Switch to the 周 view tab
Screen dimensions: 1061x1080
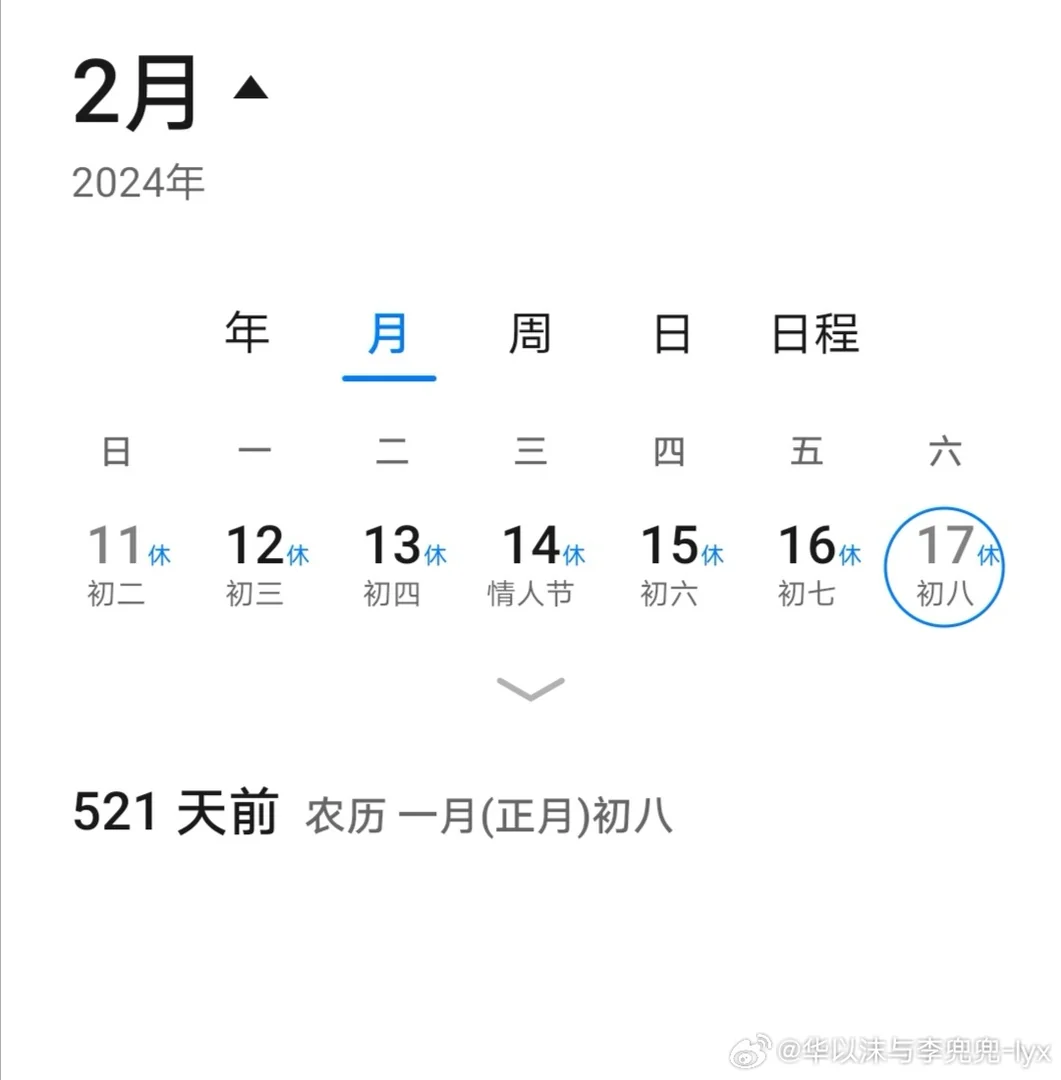[529, 333]
